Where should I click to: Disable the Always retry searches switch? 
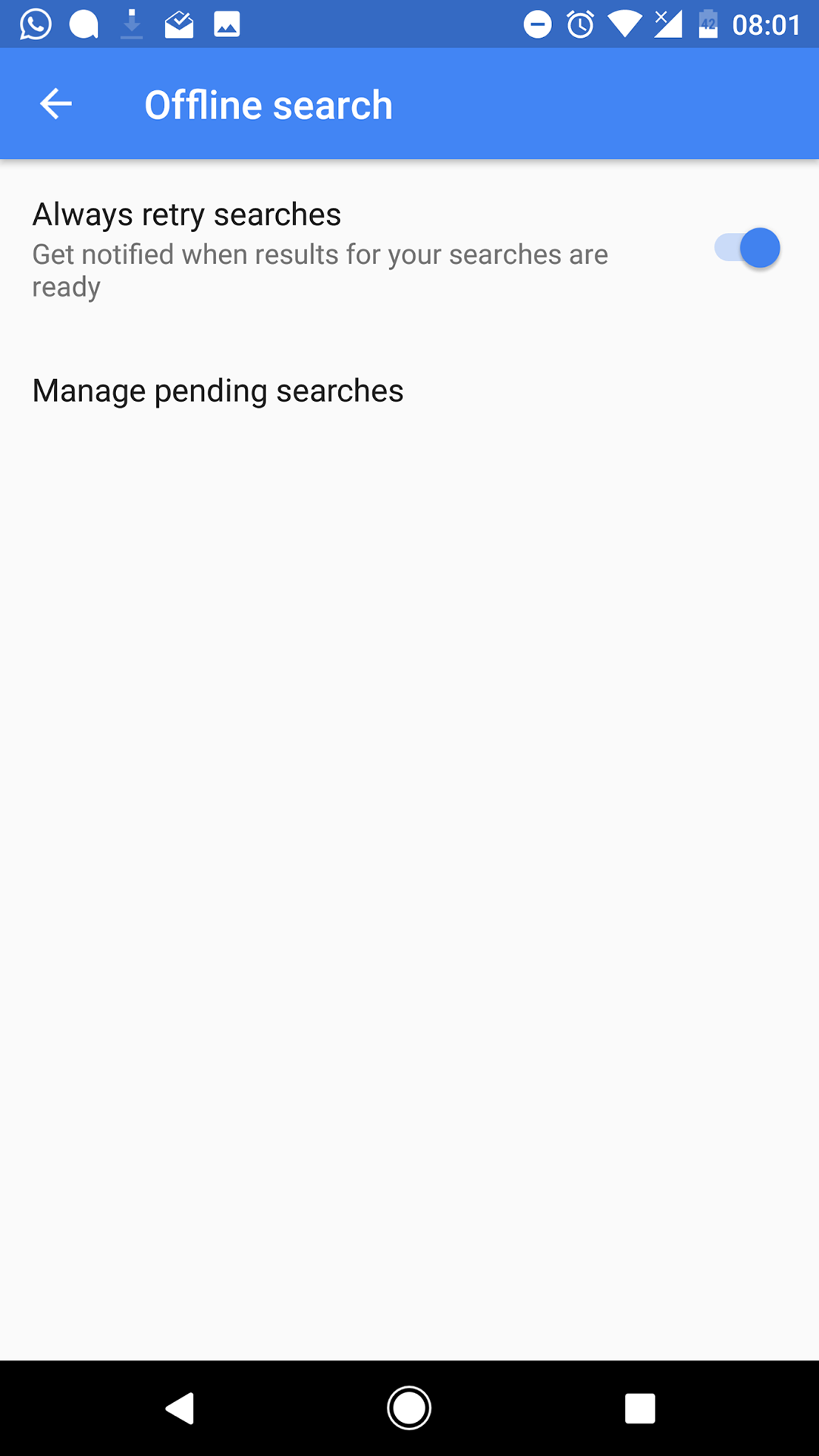pos(747,248)
